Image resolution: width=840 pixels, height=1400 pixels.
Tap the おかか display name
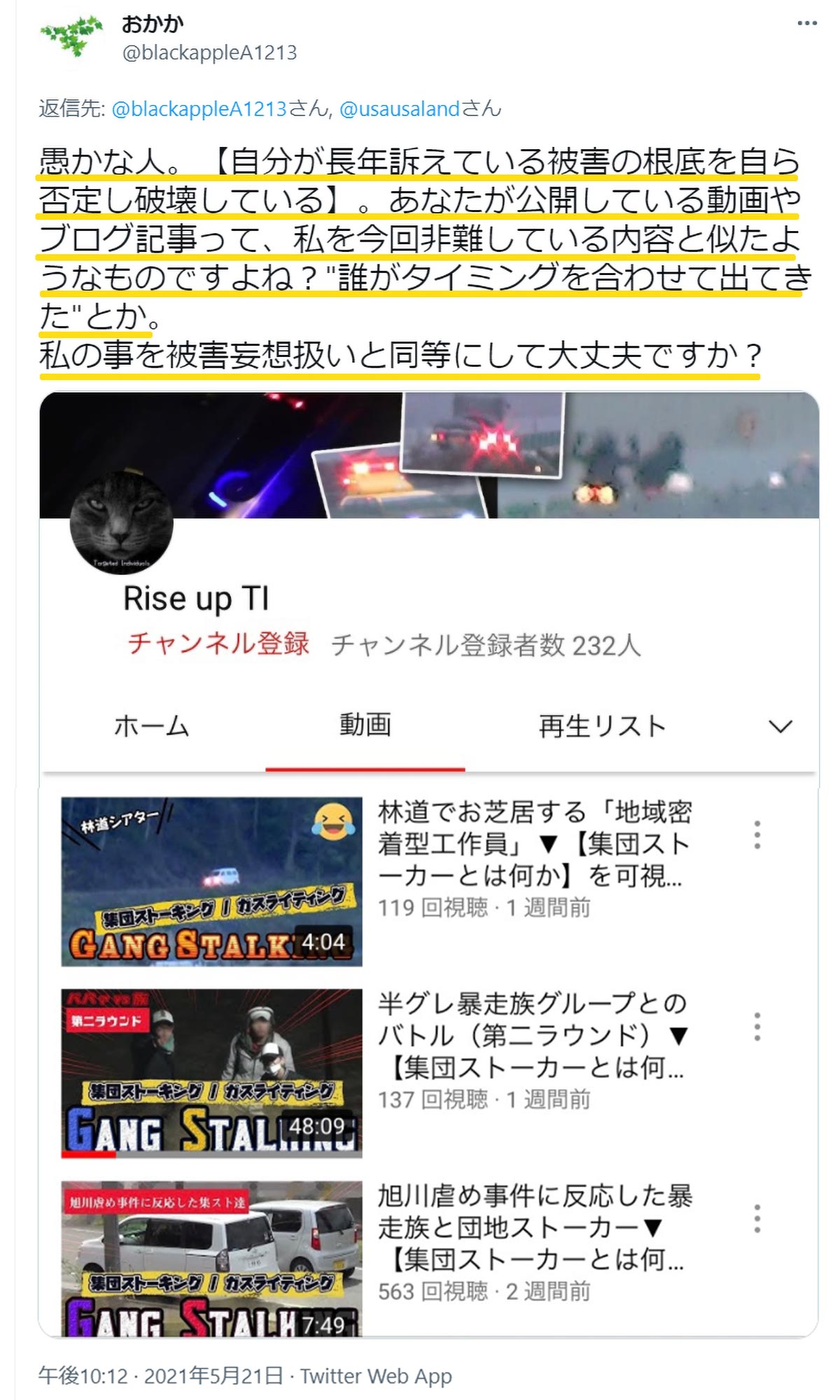coord(153,24)
